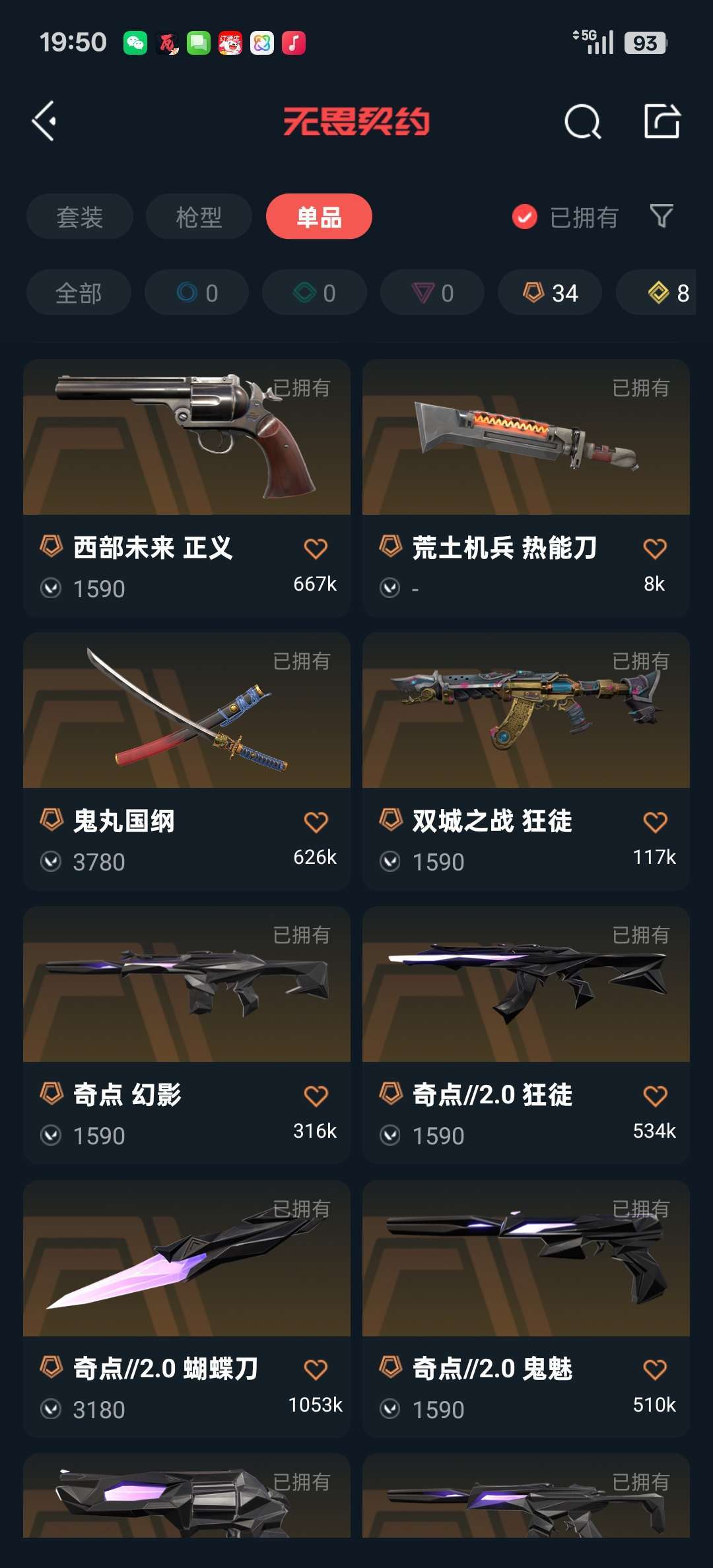The image size is (713, 1568).
Task: Select the 全部 filter chip
Action: coord(79,292)
